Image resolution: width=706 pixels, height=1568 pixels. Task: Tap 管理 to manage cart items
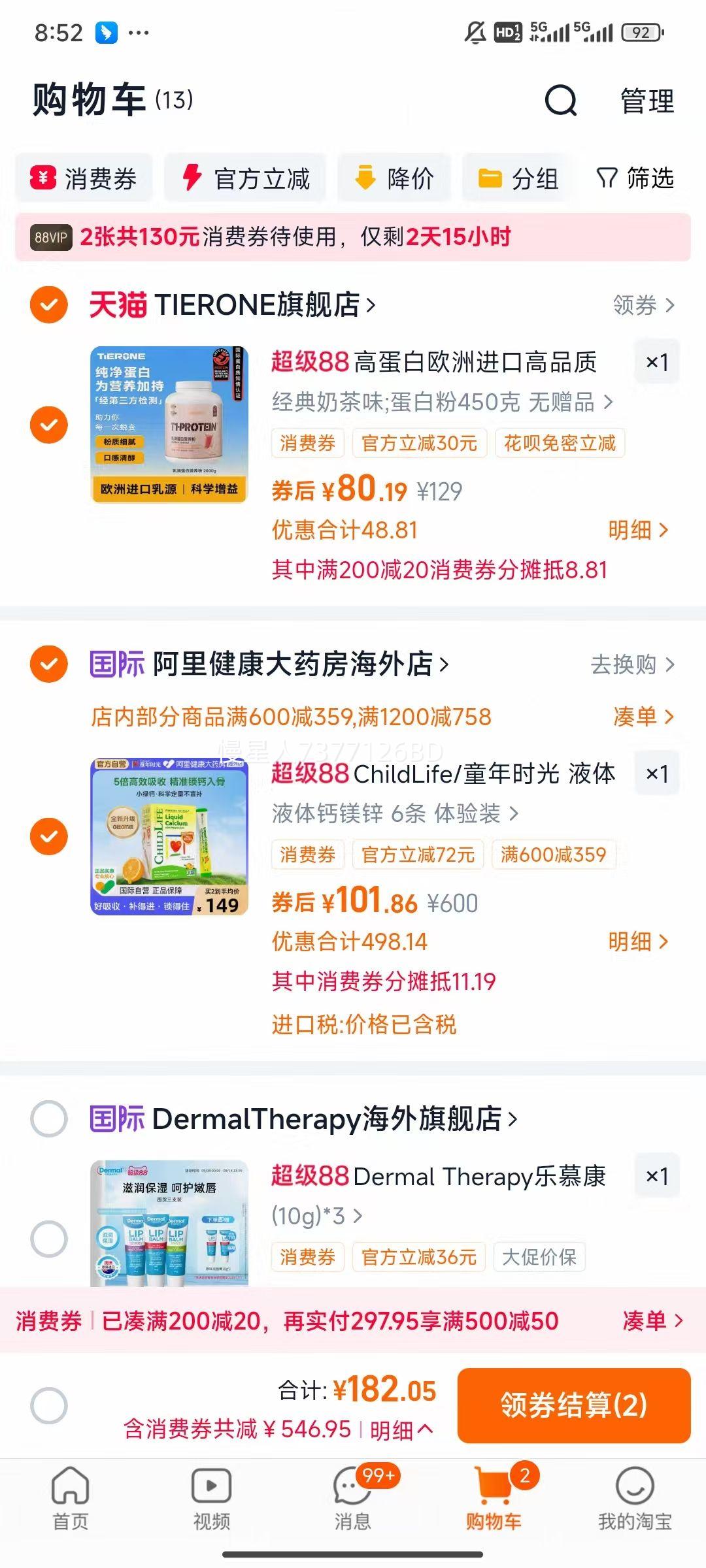tap(647, 101)
